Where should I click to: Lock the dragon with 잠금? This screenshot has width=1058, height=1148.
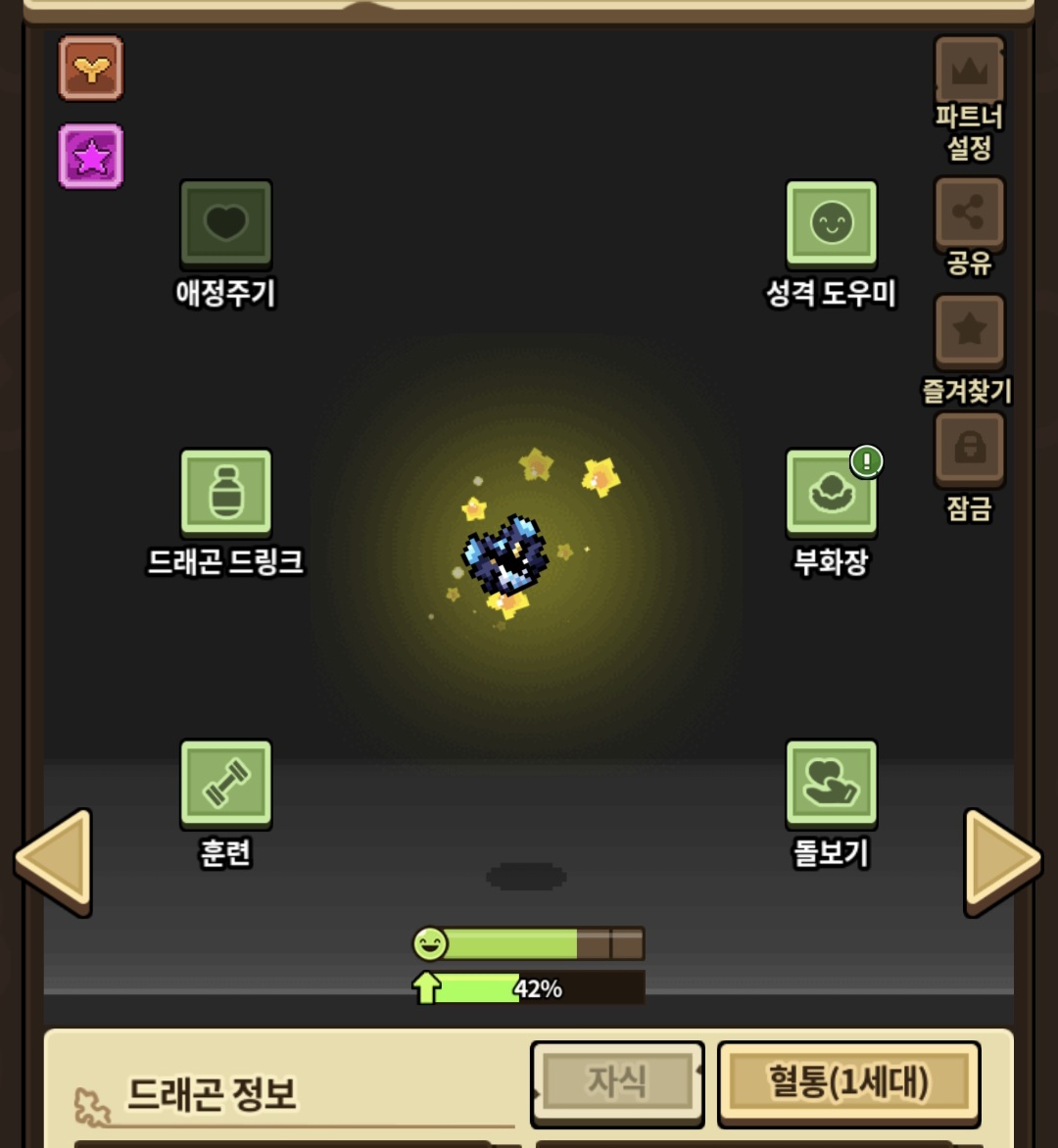[969, 448]
